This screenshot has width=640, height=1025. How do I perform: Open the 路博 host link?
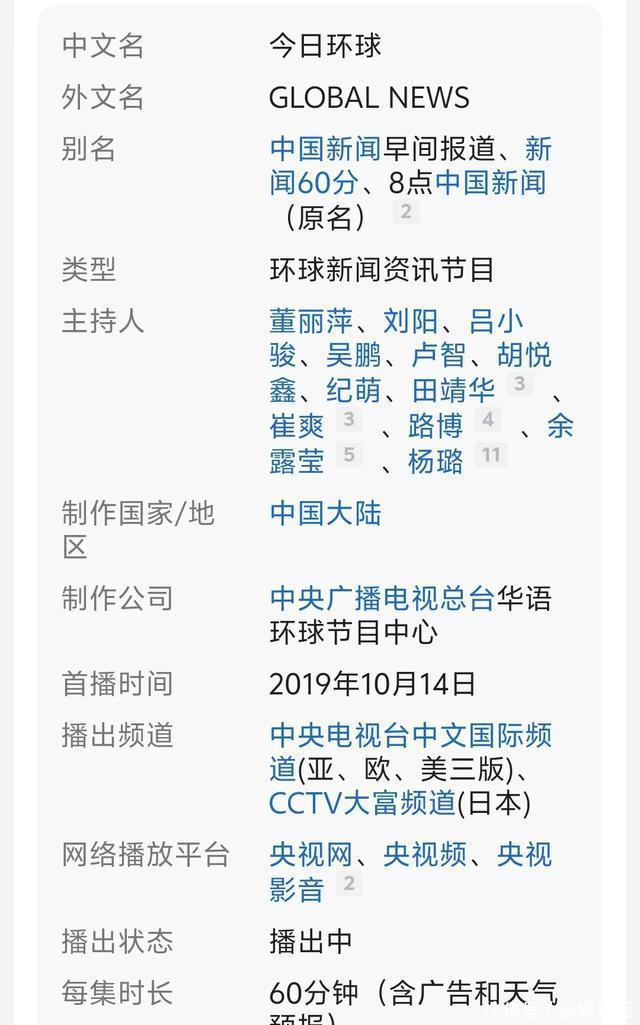[435, 426]
